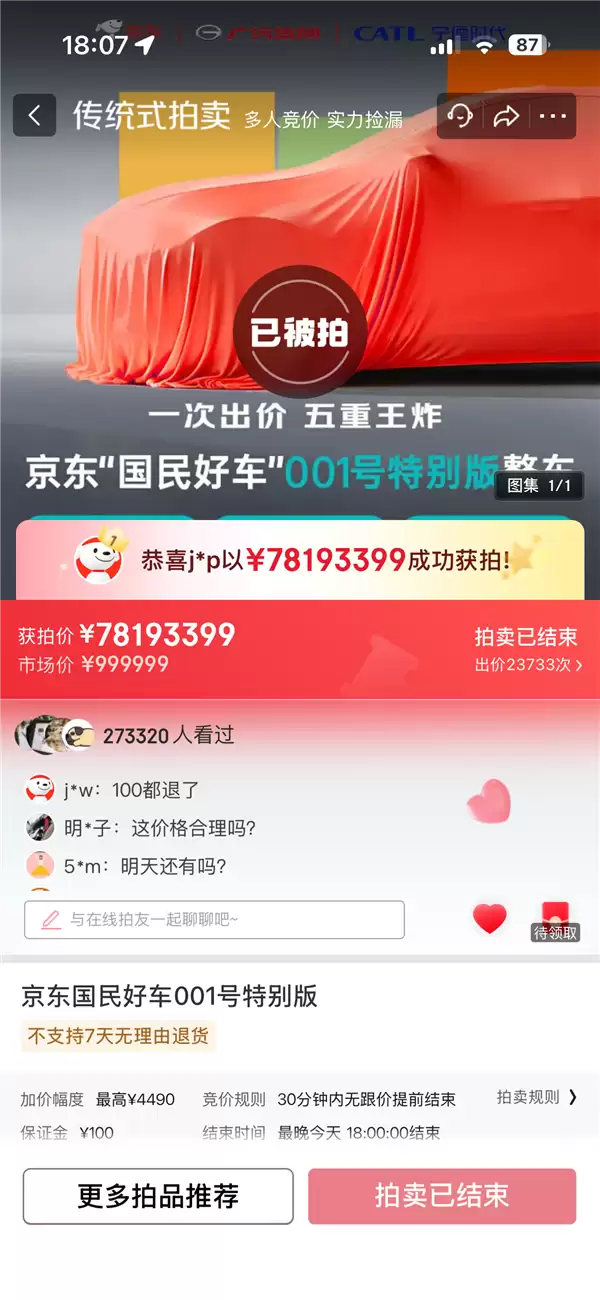Tap 更多拍品推荐 button
The height and width of the screenshot is (1300, 600).
(158, 1196)
